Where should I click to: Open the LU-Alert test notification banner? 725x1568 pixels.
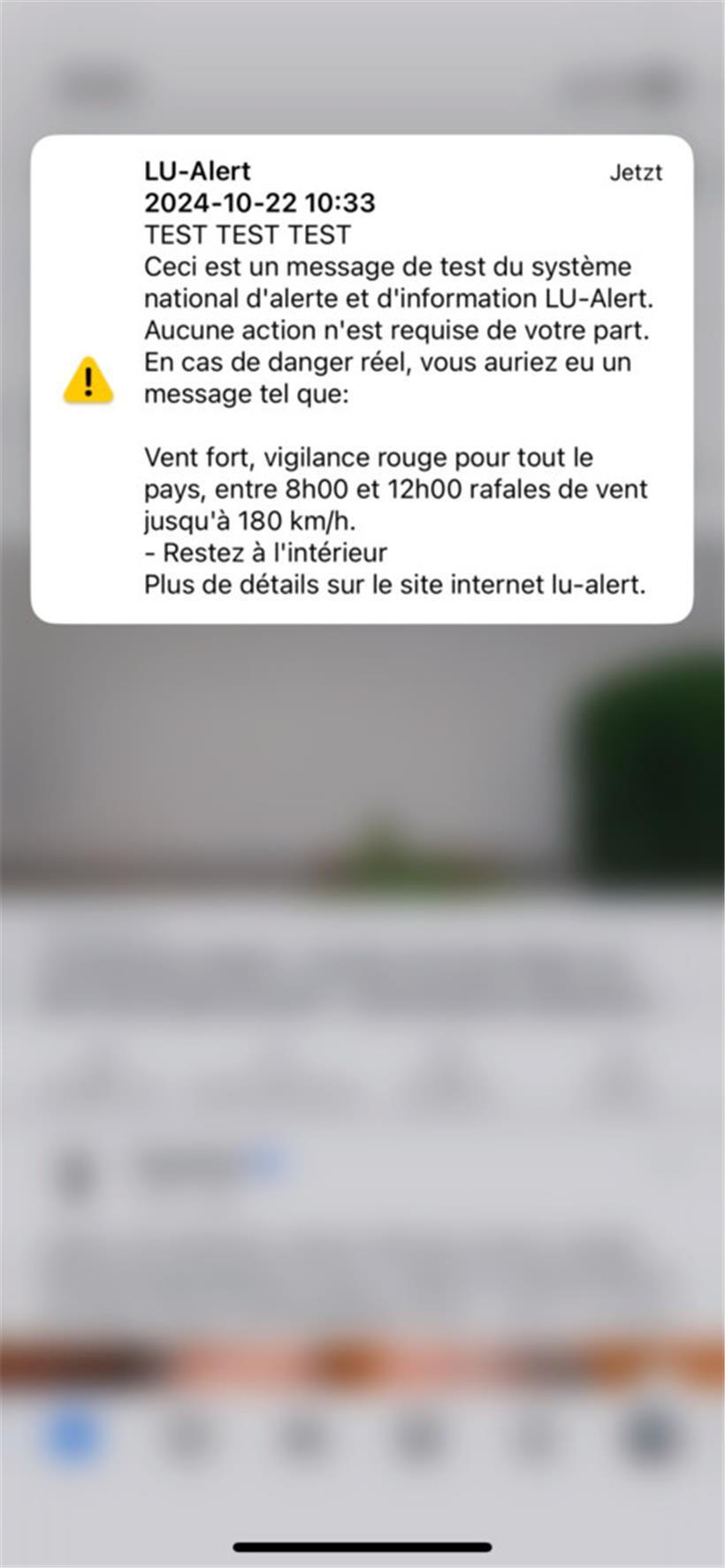(x=362, y=379)
